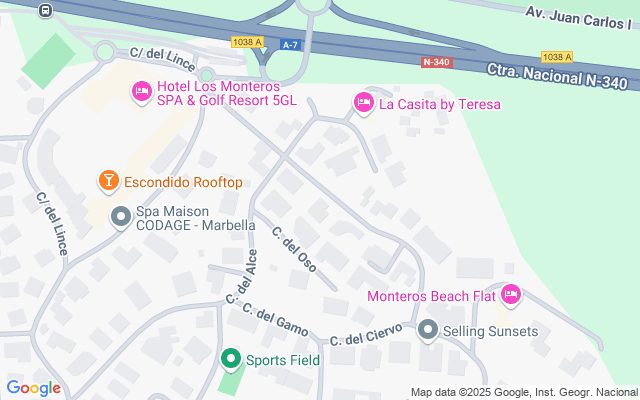The image size is (640, 400).
Task: Select the La Casita by Teresa lodging marker
Action: pyautogui.click(x=364, y=103)
